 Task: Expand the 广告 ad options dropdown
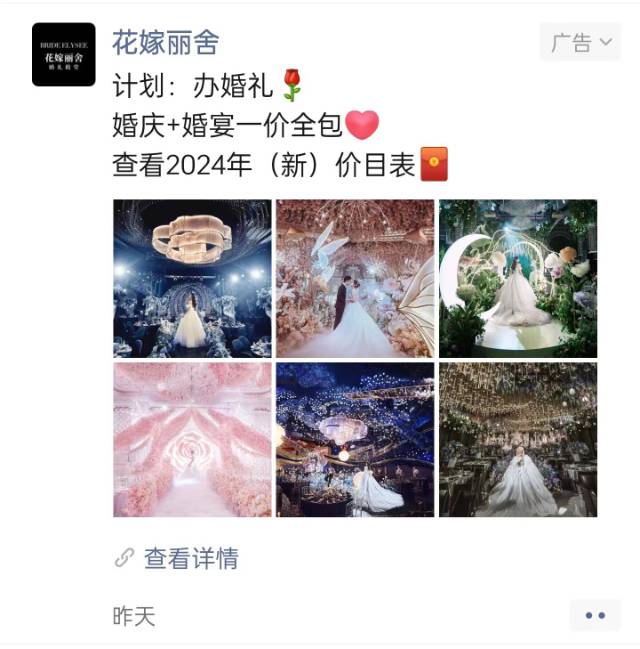point(580,42)
